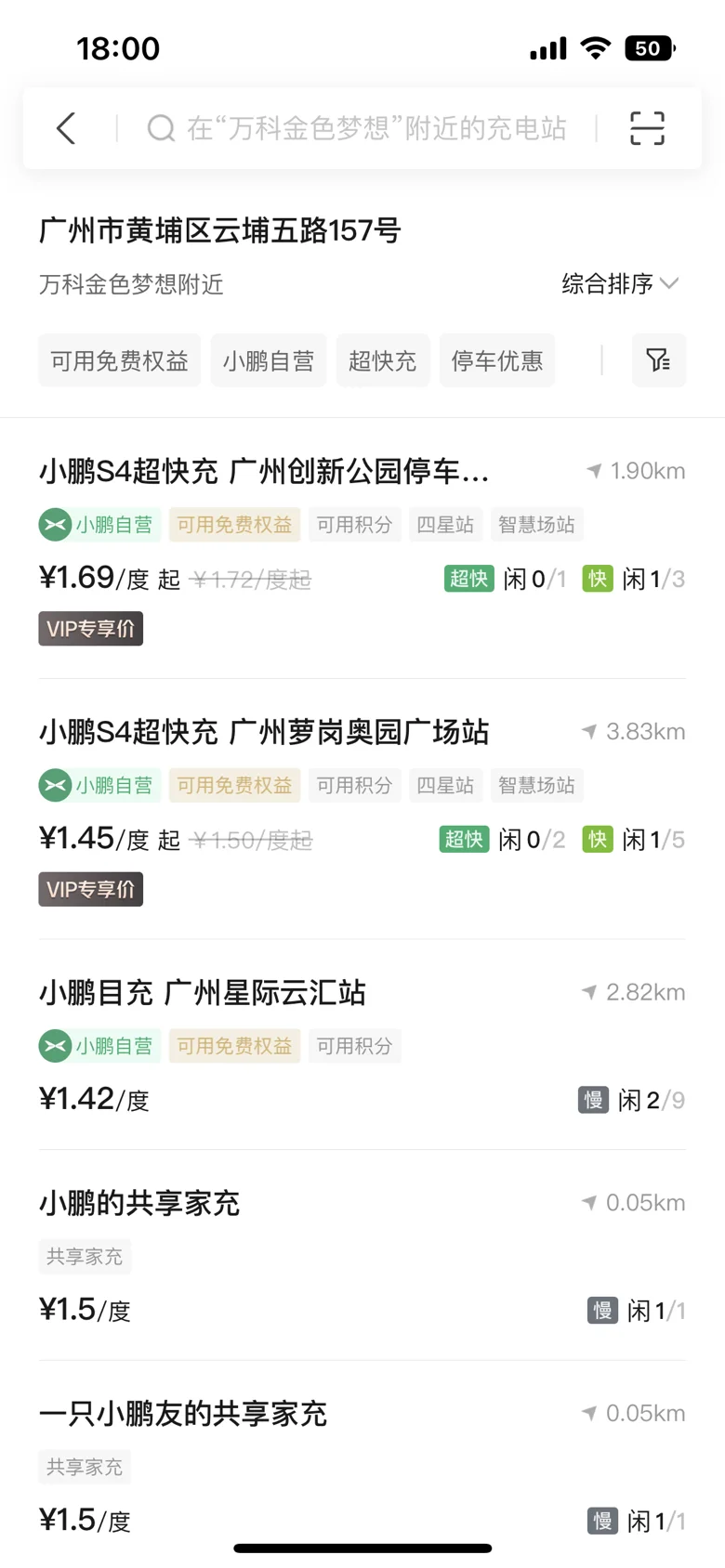Apply the 超快充 filter chip
The height and width of the screenshot is (1568, 725).
pyautogui.click(x=383, y=360)
